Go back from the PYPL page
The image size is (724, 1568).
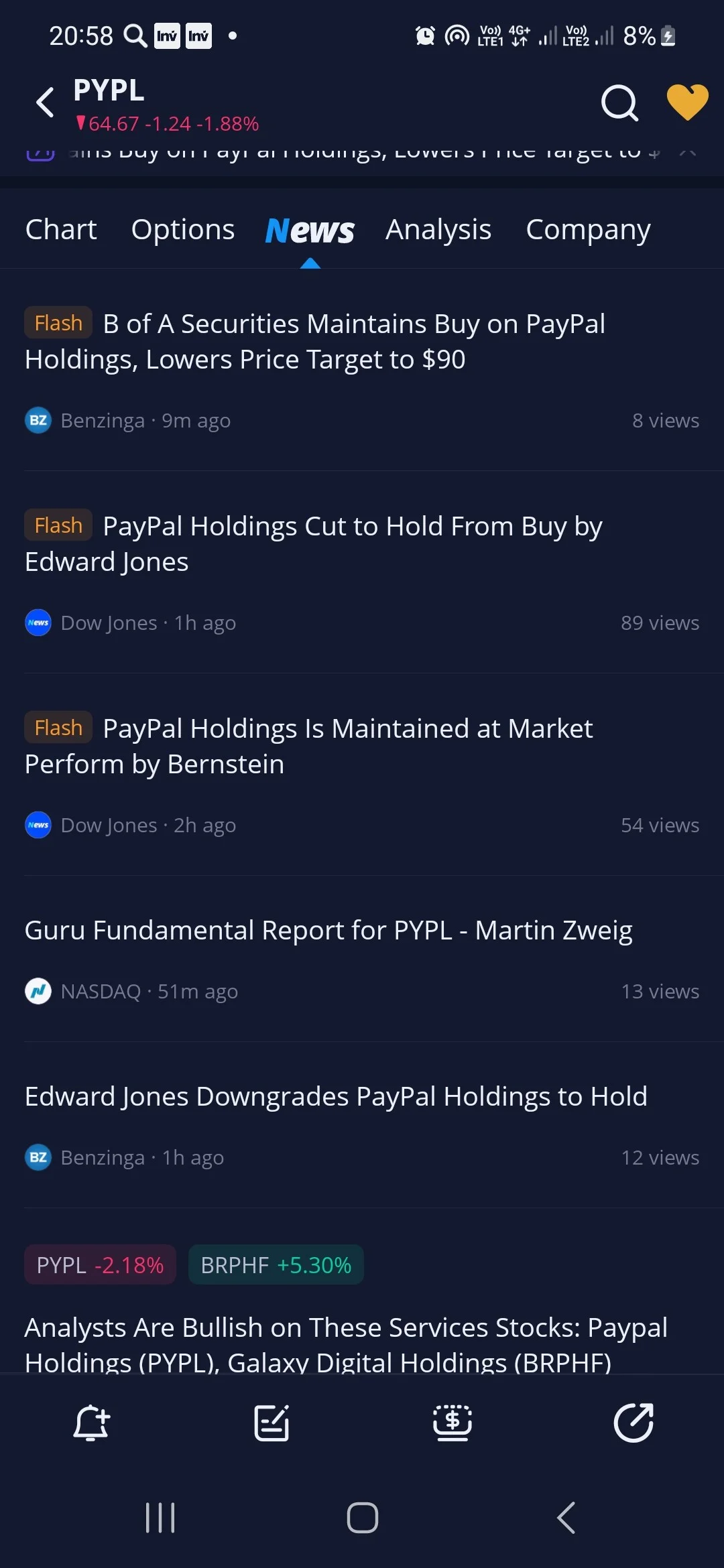[45, 103]
